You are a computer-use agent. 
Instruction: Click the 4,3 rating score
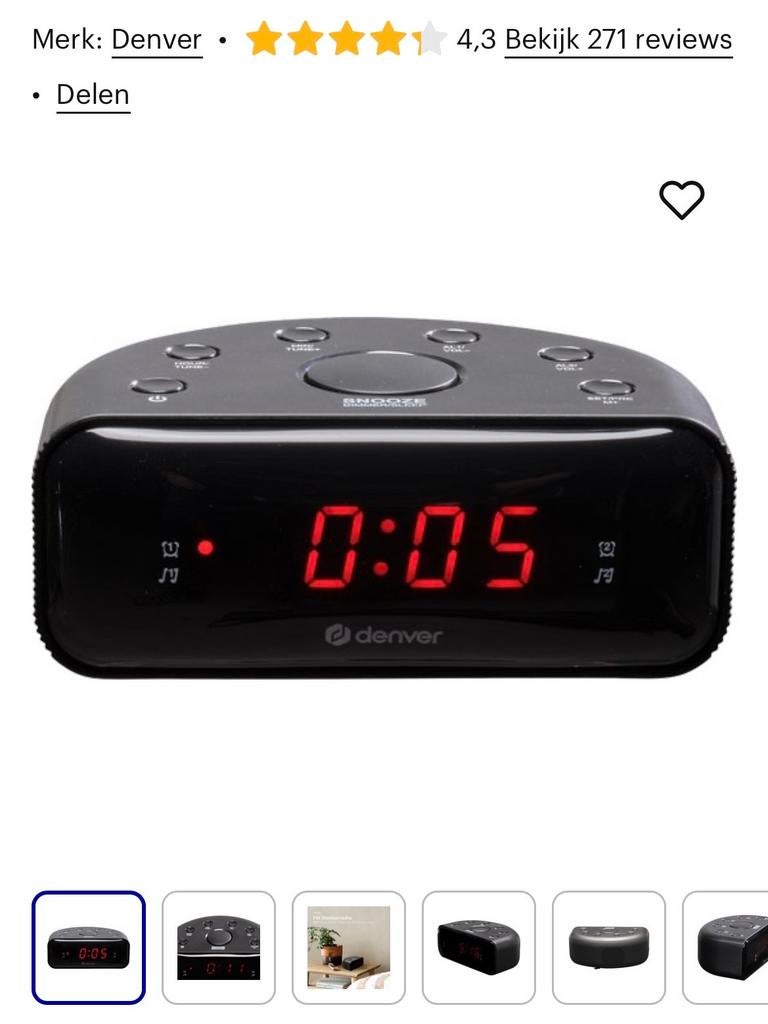[x=477, y=40]
